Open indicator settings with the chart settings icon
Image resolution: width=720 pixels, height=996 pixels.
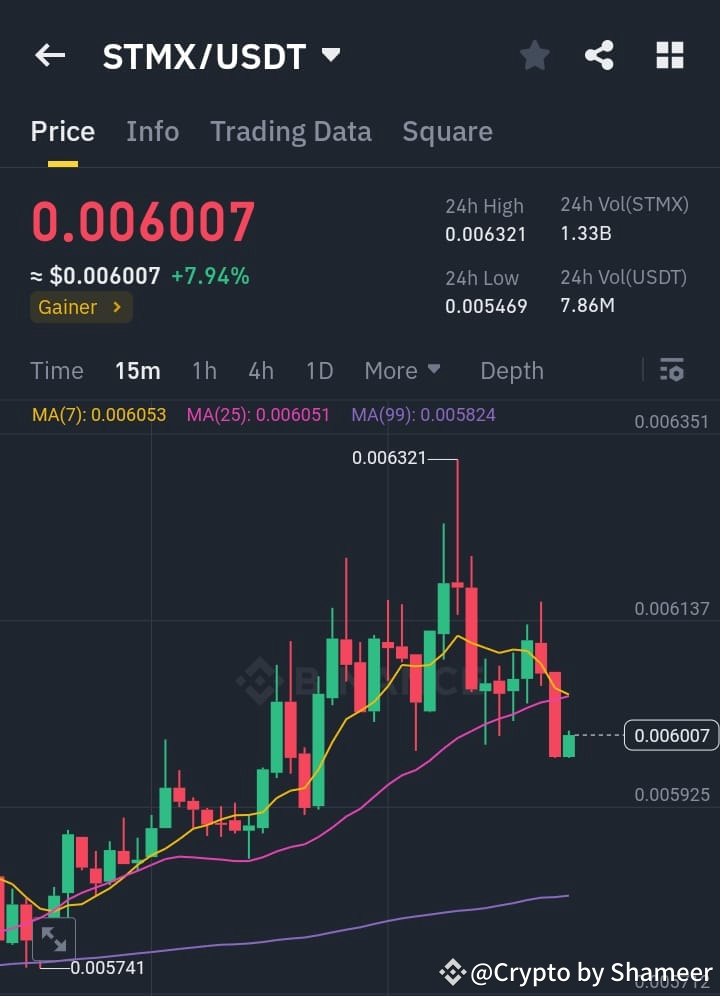[671, 370]
